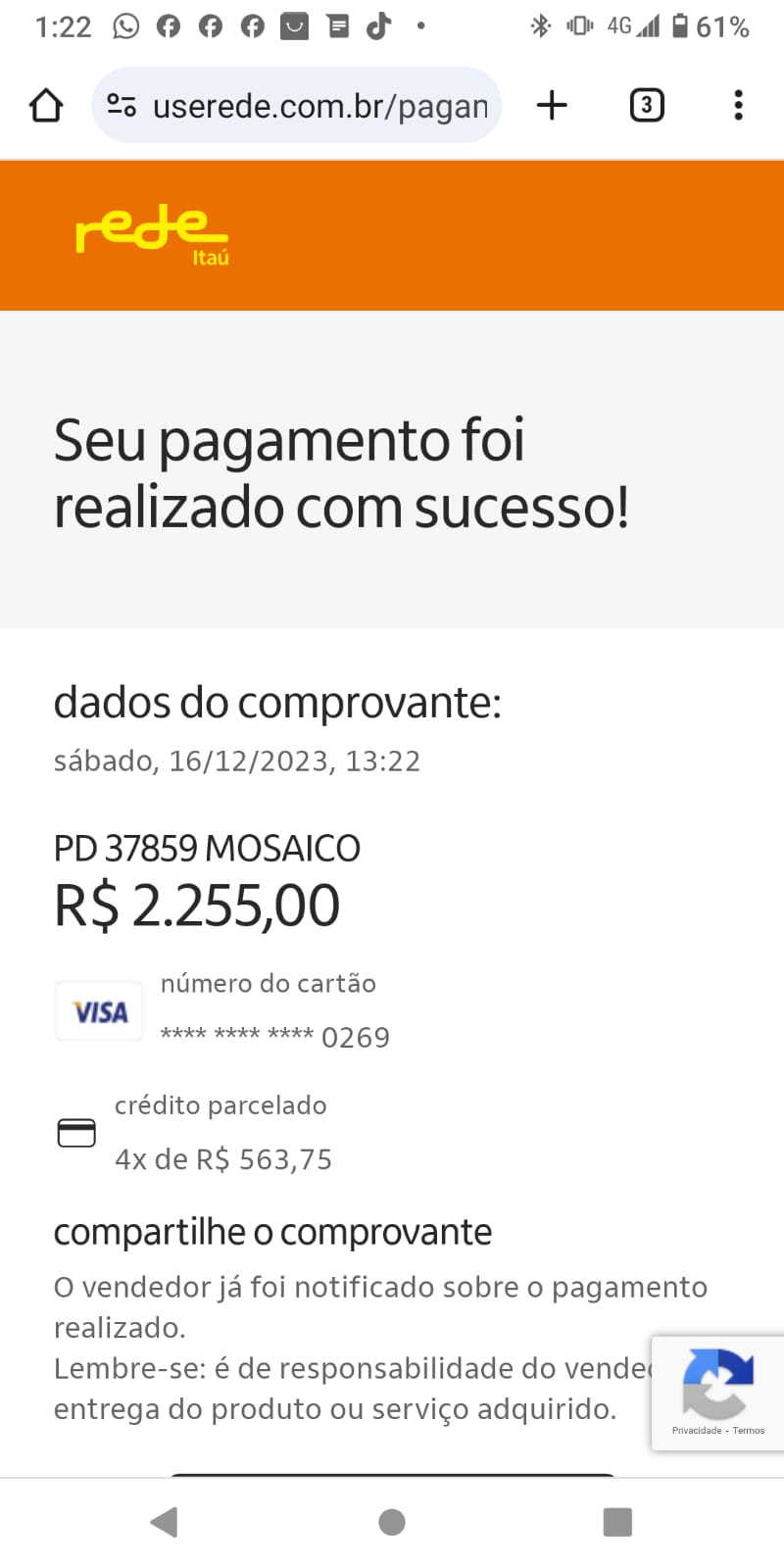
Task: Tap the VISA card brand icon
Action: point(98,1010)
